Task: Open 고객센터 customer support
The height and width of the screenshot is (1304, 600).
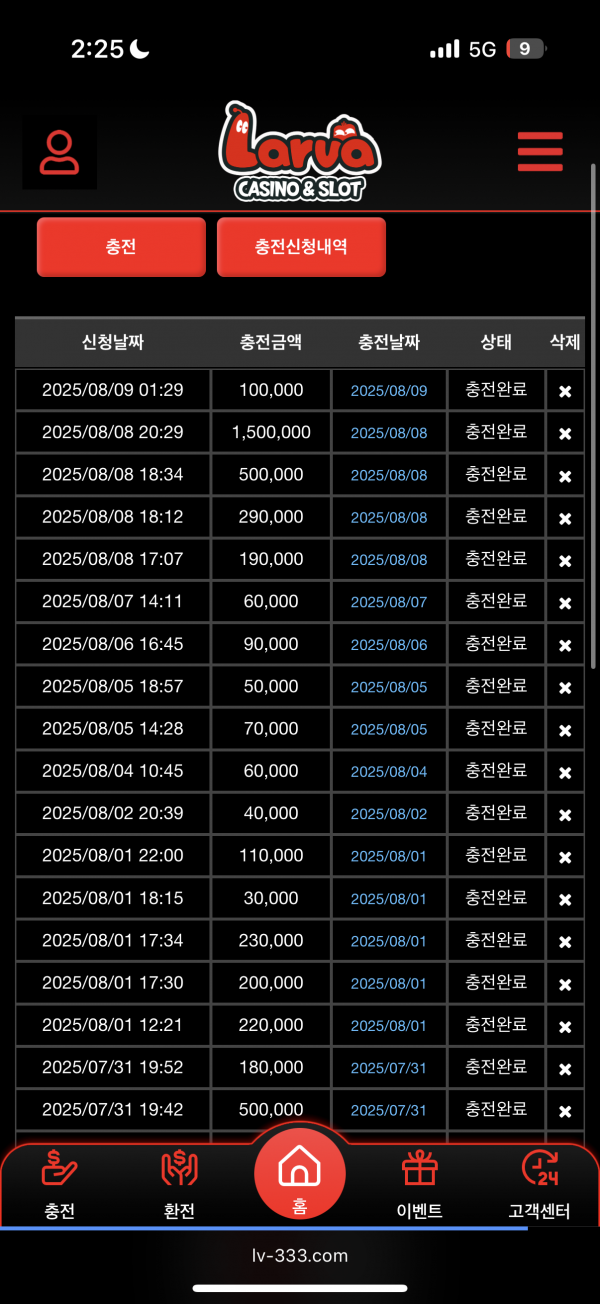Action: 539,1186
